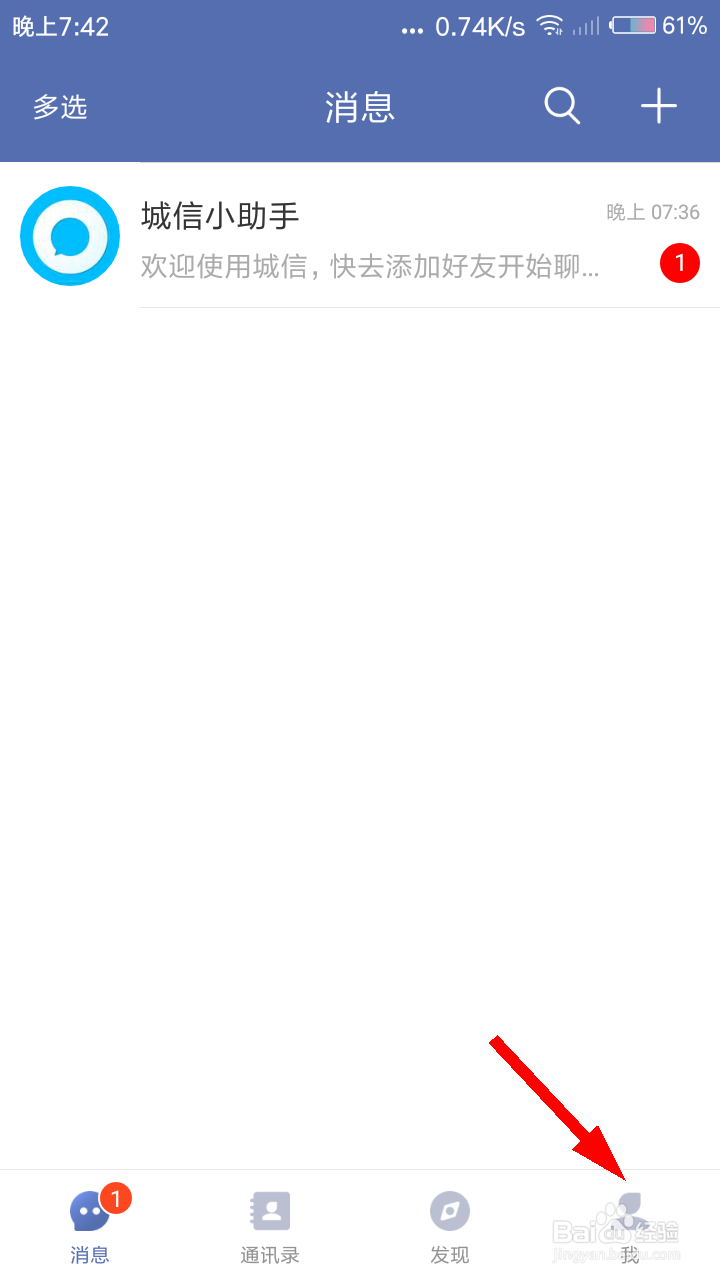
Task: Switch to the 消息 tab
Action: 90,1225
